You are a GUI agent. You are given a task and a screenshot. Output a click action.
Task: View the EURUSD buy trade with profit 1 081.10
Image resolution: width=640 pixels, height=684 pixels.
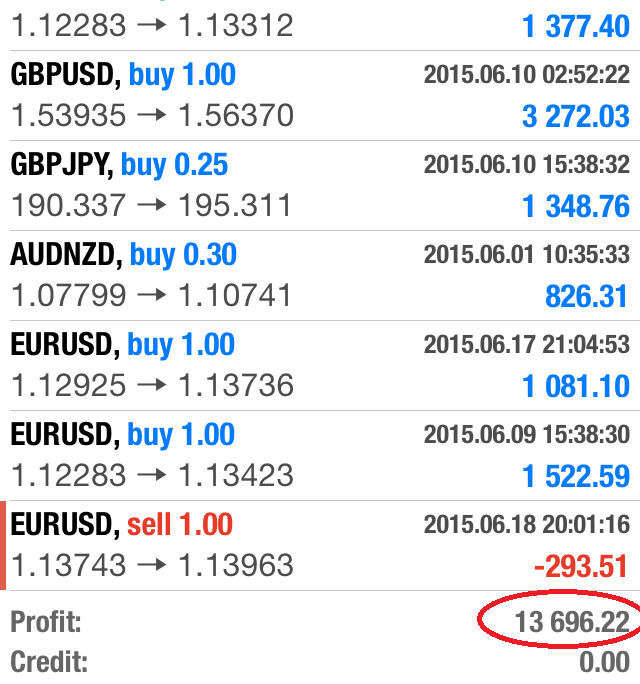pos(320,365)
